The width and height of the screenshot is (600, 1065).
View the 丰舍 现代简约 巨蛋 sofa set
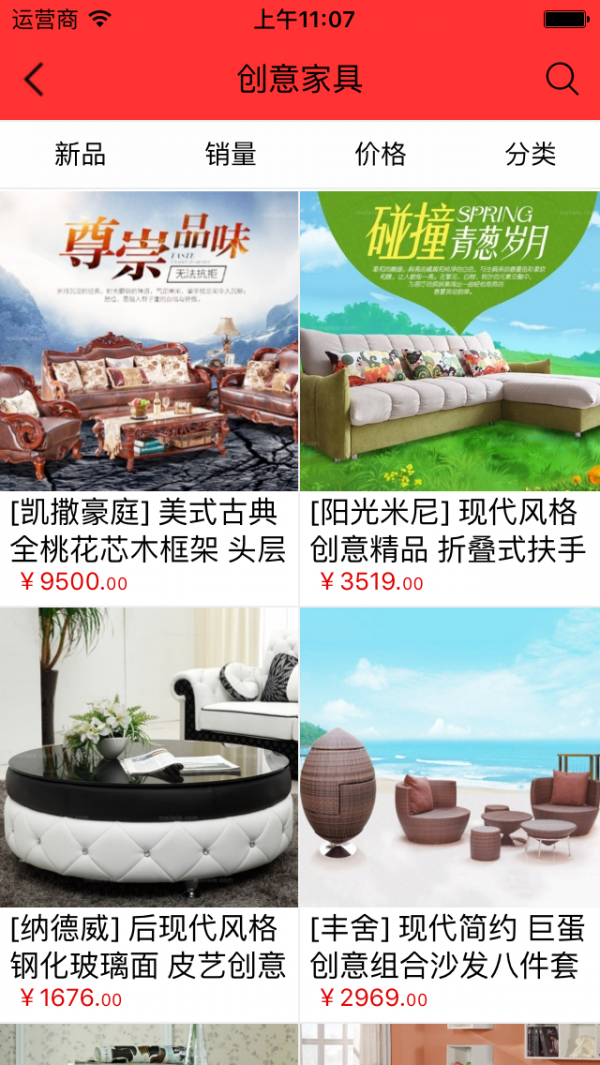click(x=450, y=758)
